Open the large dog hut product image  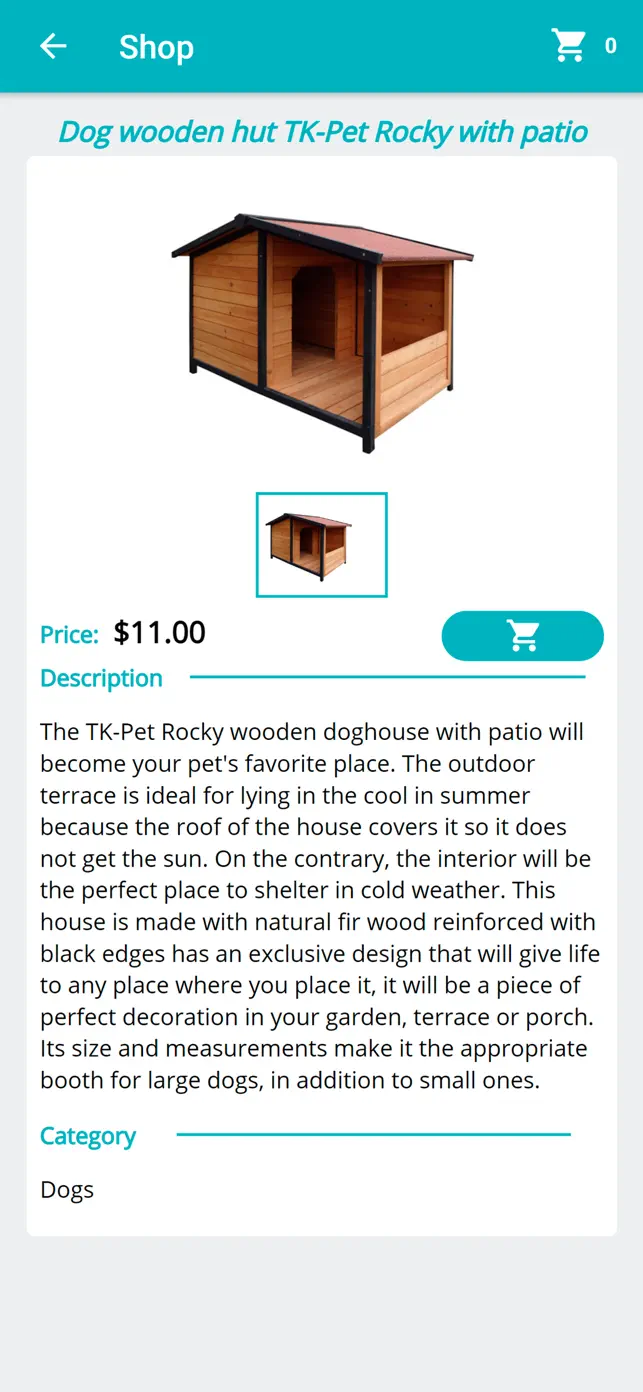[x=322, y=333]
